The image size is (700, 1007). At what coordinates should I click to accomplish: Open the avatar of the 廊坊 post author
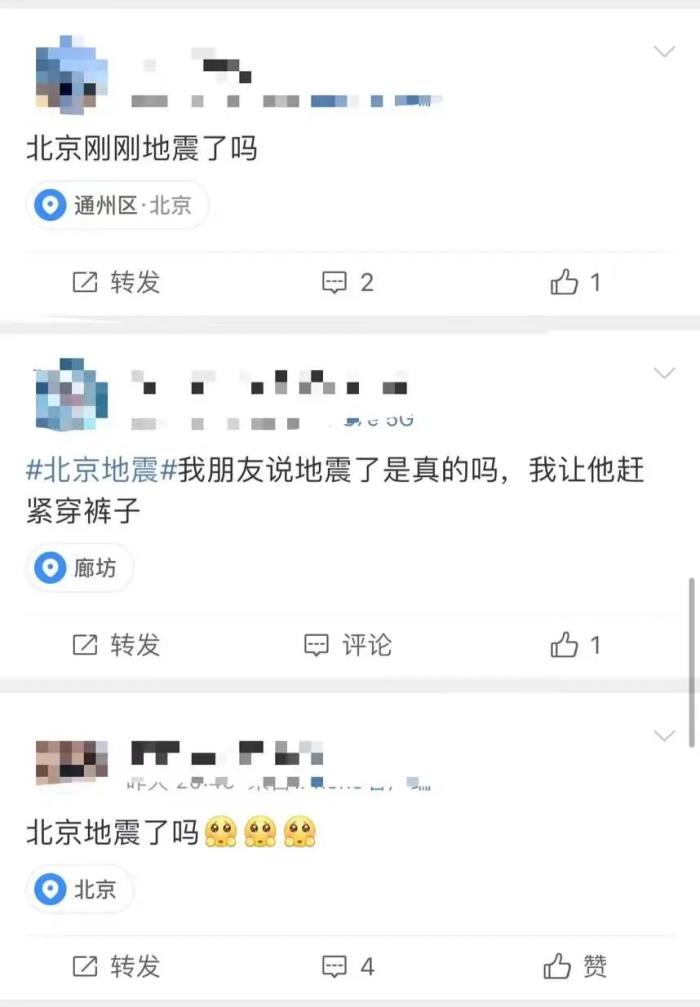70,395
